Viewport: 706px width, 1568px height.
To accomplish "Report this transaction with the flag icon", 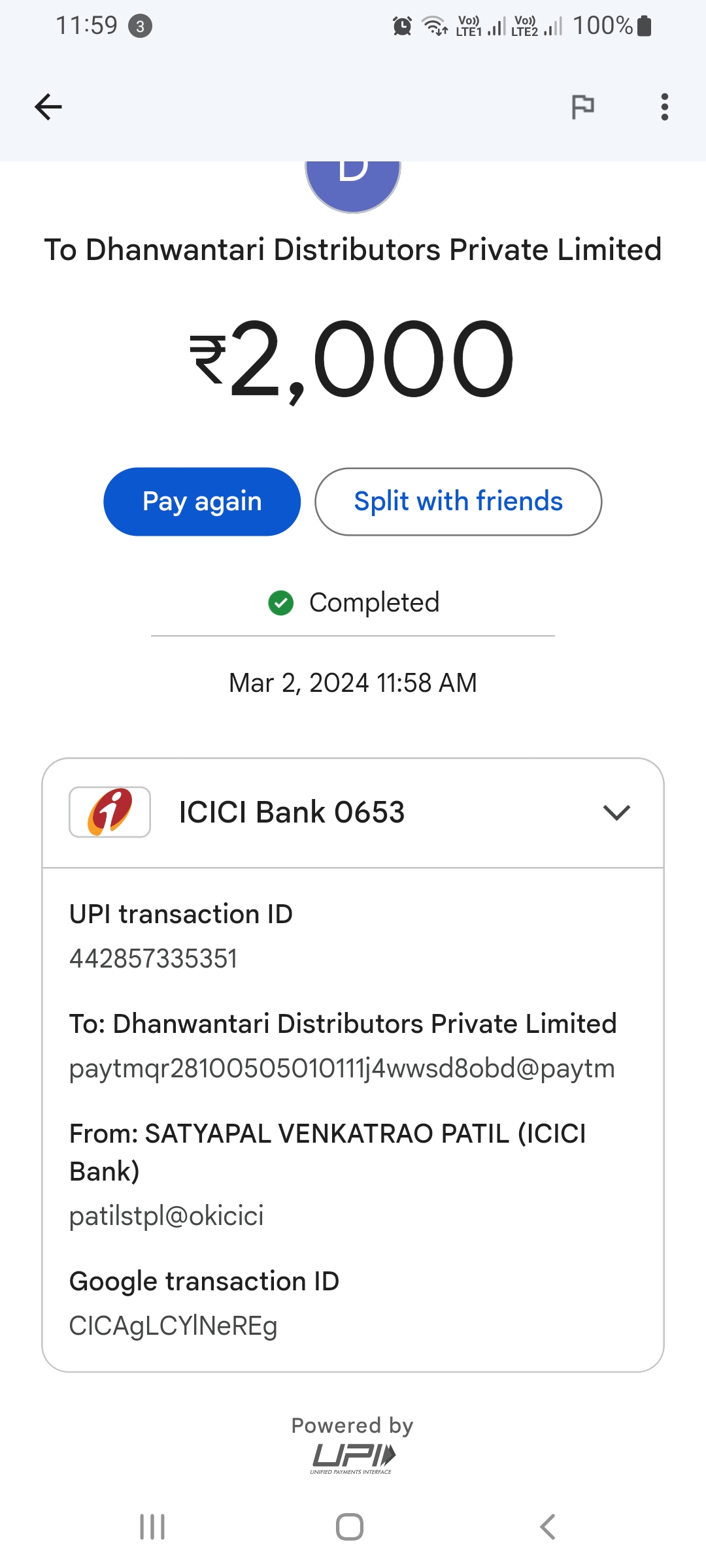I will click(x=582, y=106).
